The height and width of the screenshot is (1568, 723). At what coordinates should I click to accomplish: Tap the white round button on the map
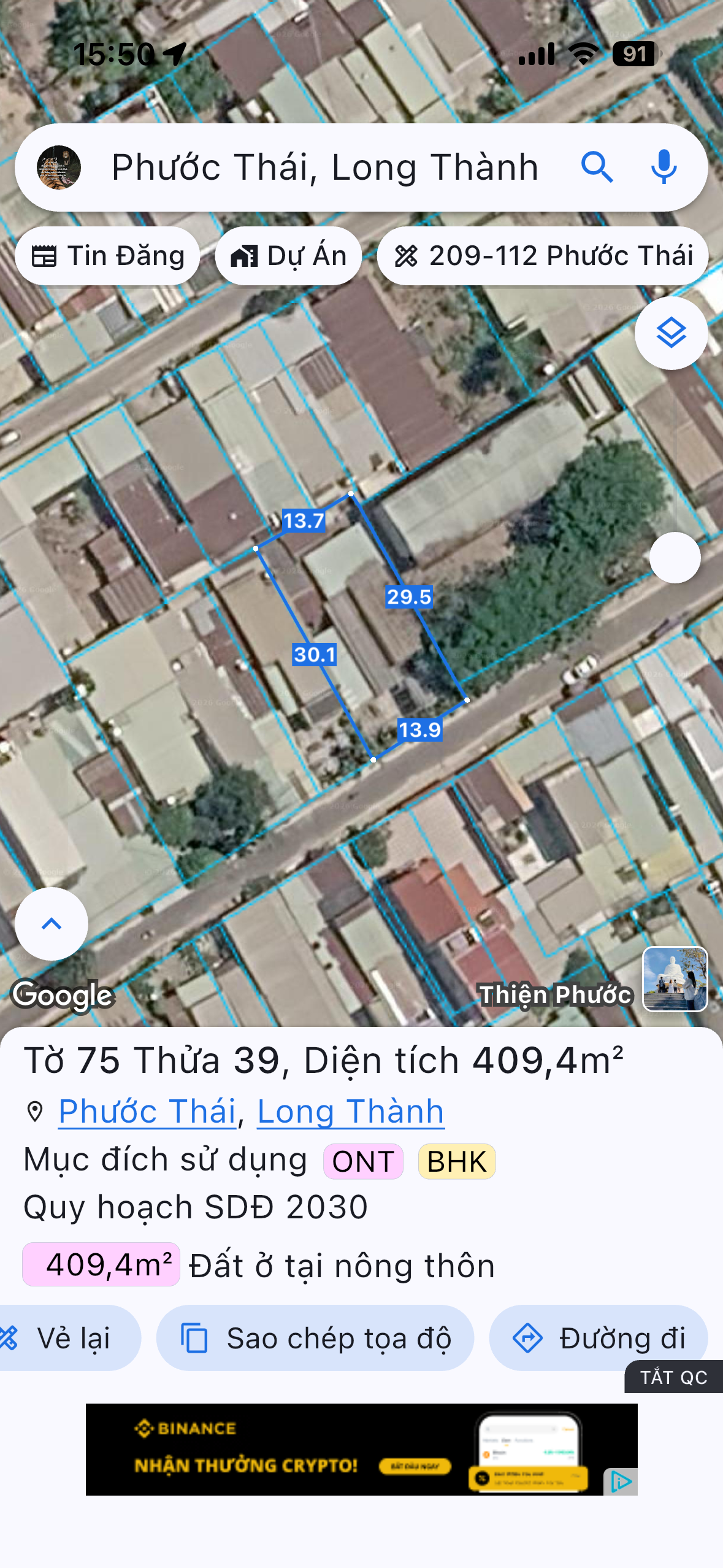pos(675,558)
